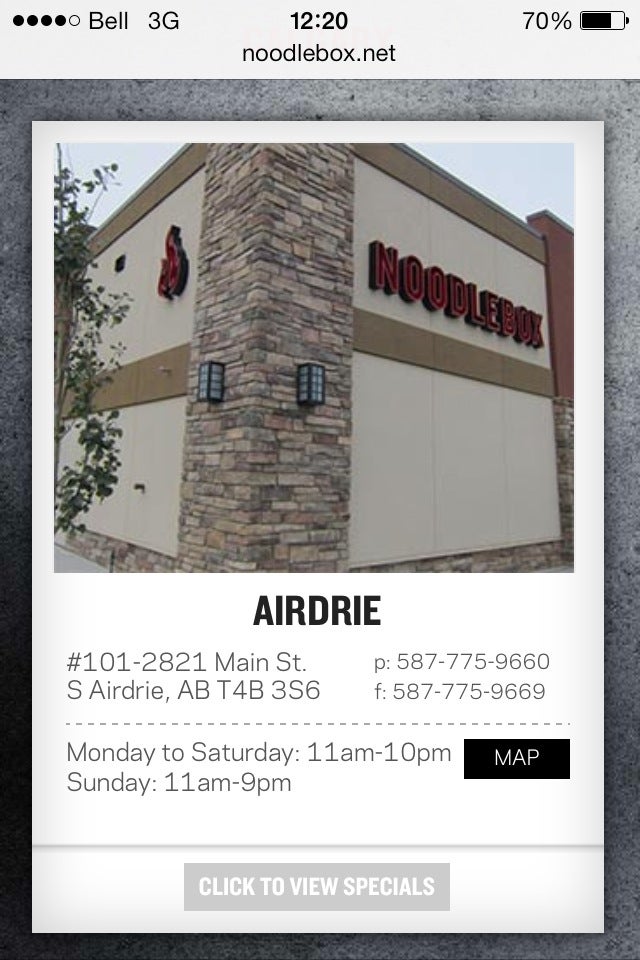Open the map for the Airdrie location
Screen dimensions: 640x960
point(516,758)
